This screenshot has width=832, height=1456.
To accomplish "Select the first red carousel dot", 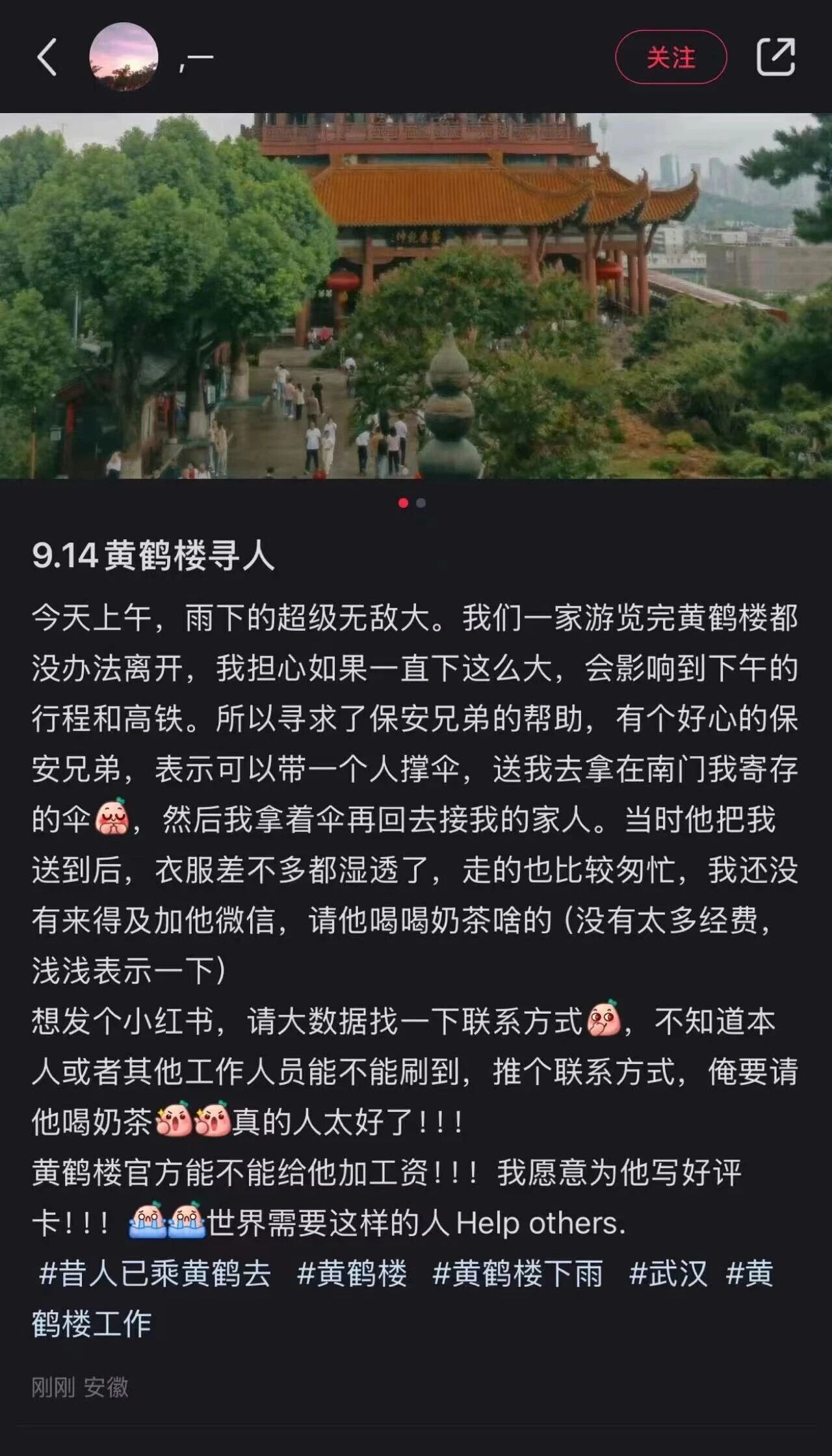I will click(404, 503).
